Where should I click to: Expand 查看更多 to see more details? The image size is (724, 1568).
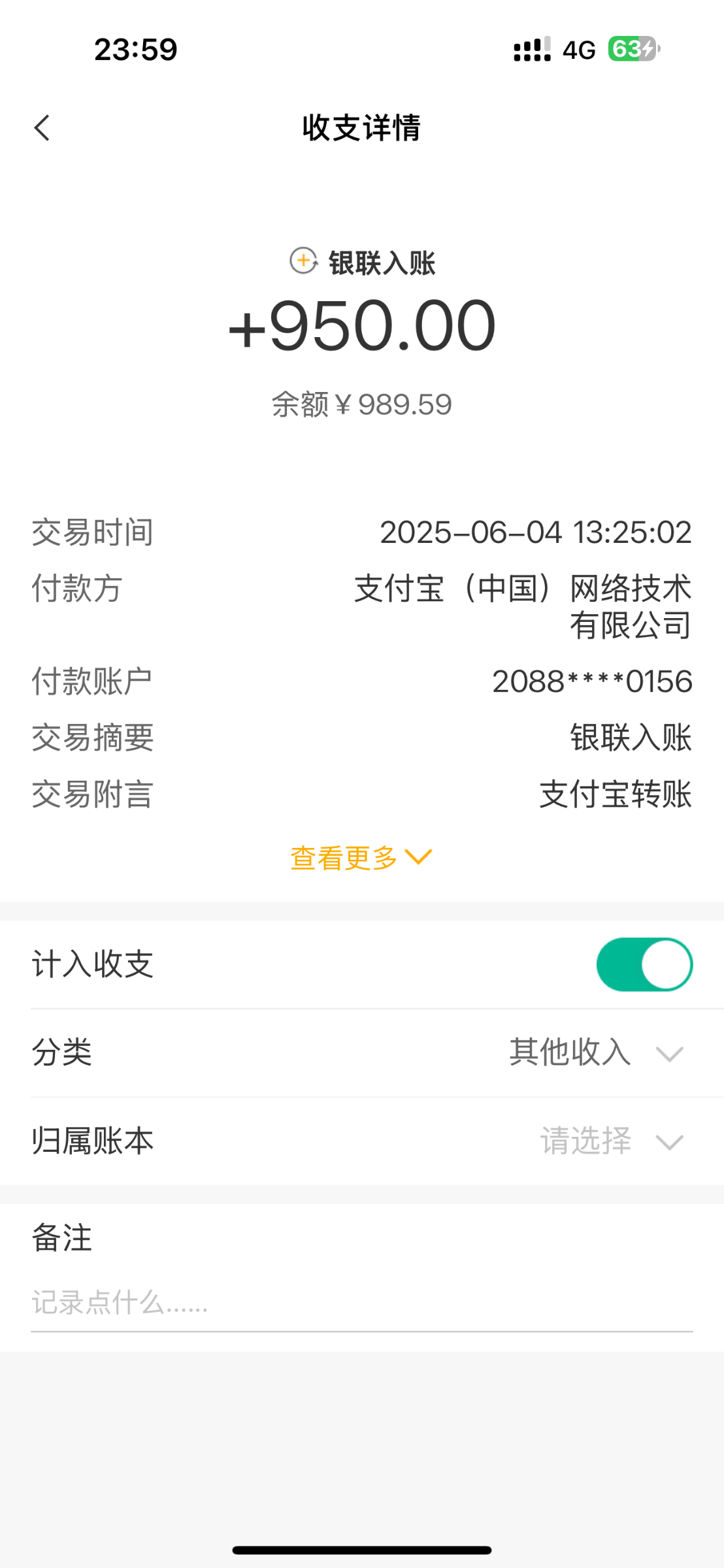[361, 858]
